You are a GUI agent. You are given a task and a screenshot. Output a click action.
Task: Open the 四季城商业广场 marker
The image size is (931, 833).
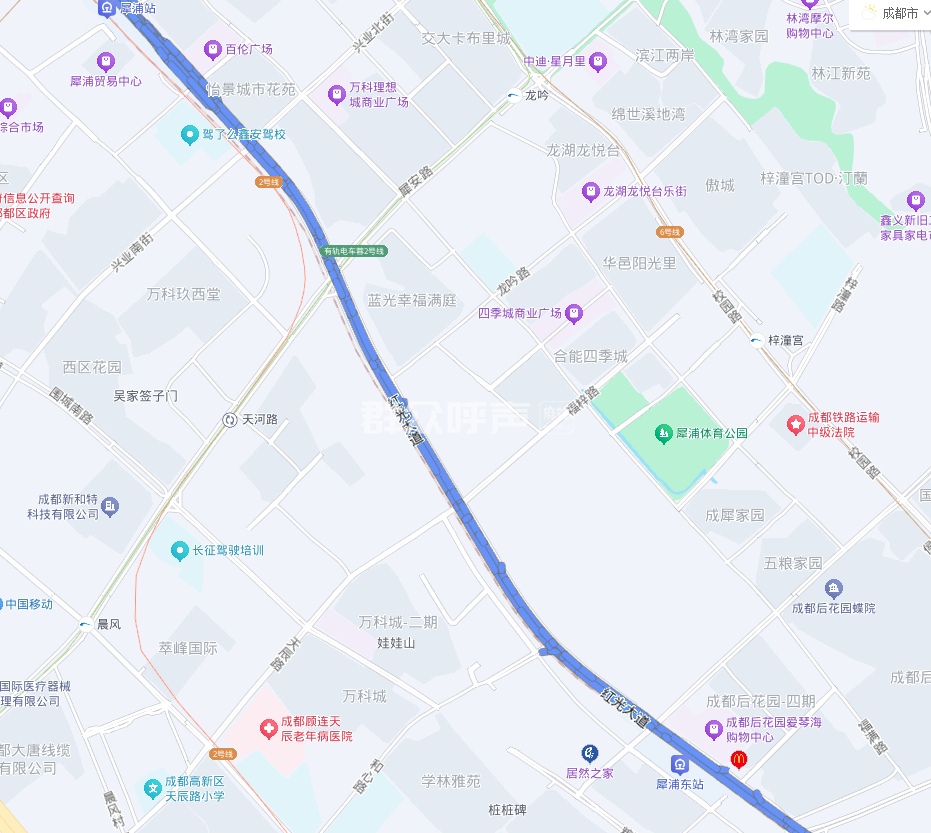574,313
